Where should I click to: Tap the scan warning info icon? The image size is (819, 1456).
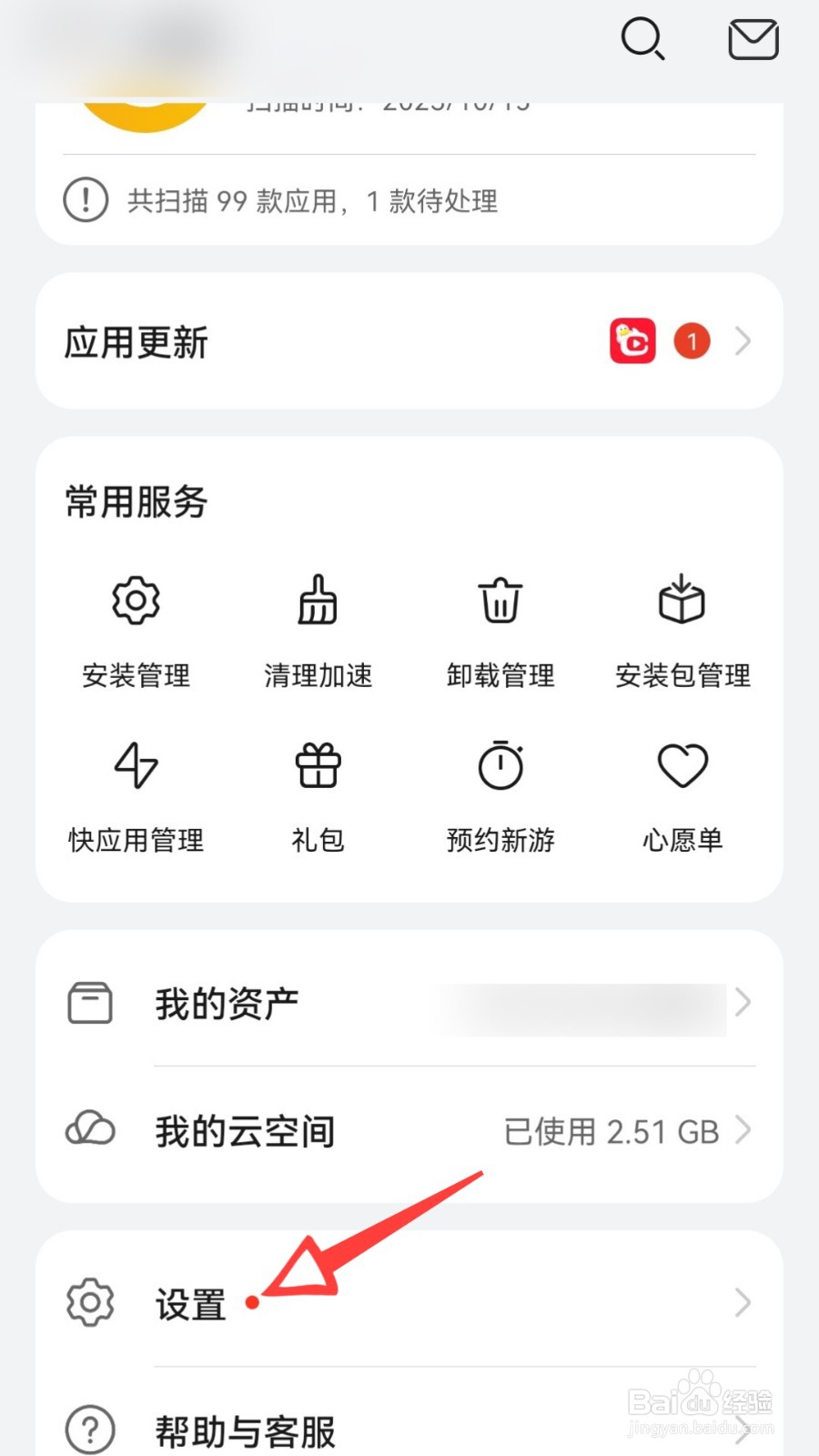pos(85,200)
